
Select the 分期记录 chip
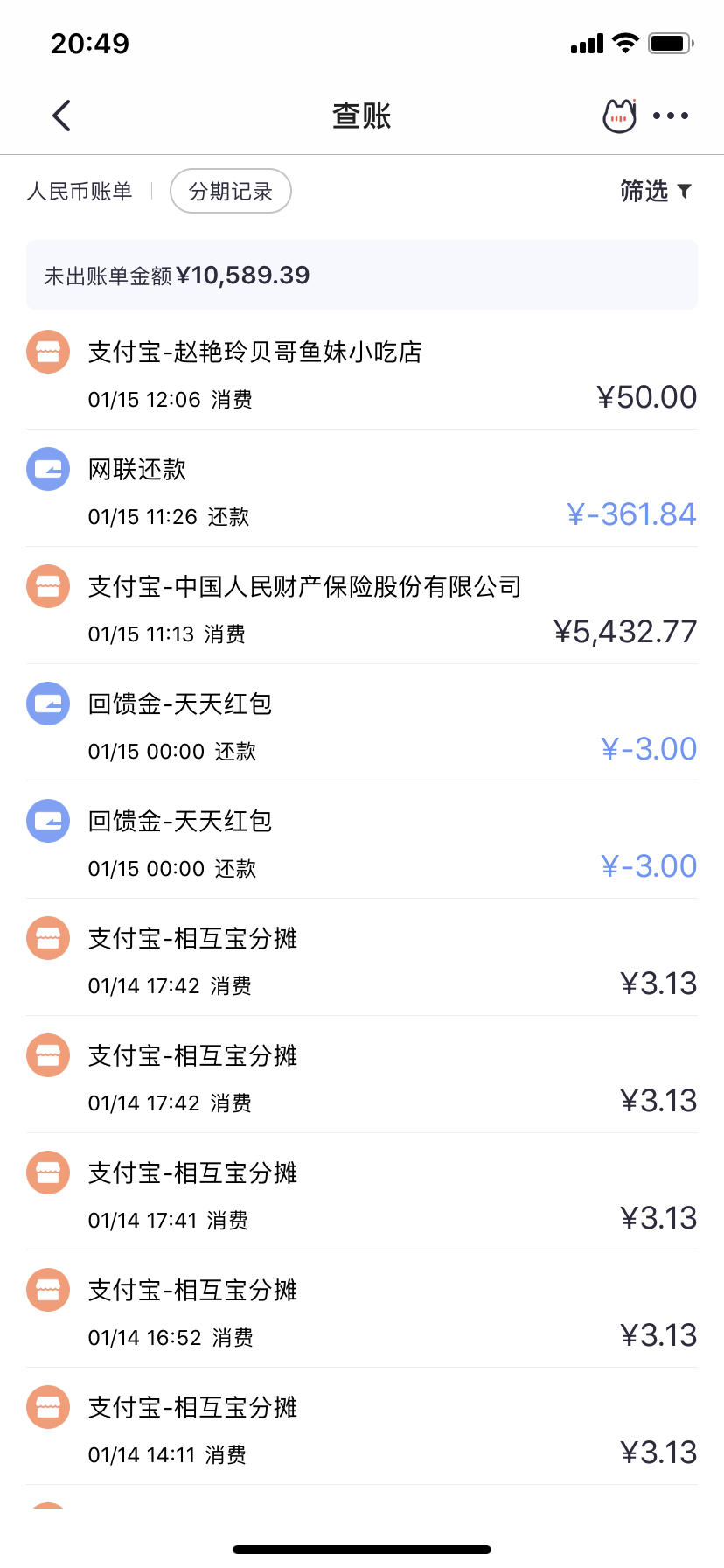coord(231,191)
